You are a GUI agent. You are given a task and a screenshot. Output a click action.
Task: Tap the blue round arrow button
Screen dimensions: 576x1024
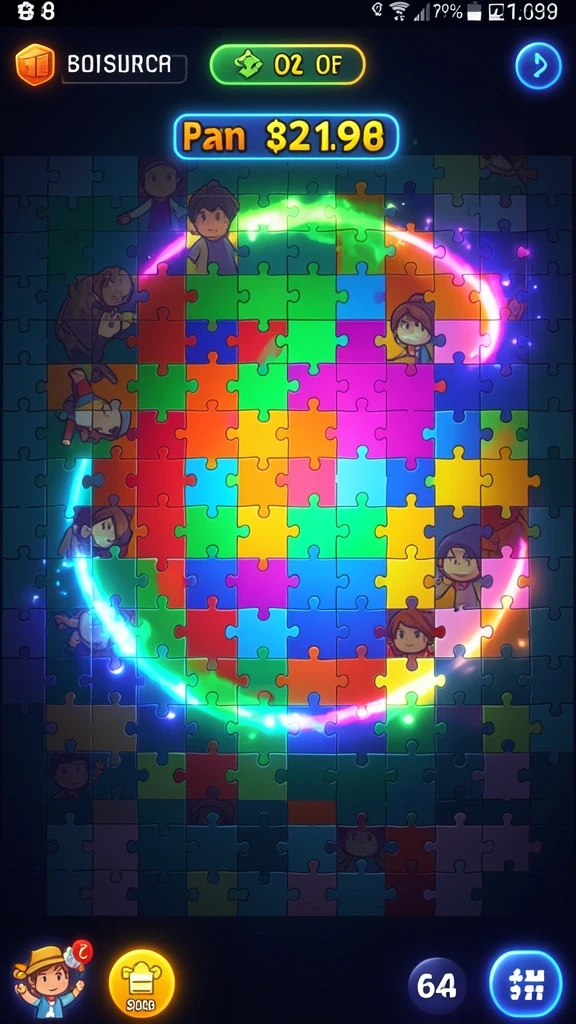coord(538,65)
